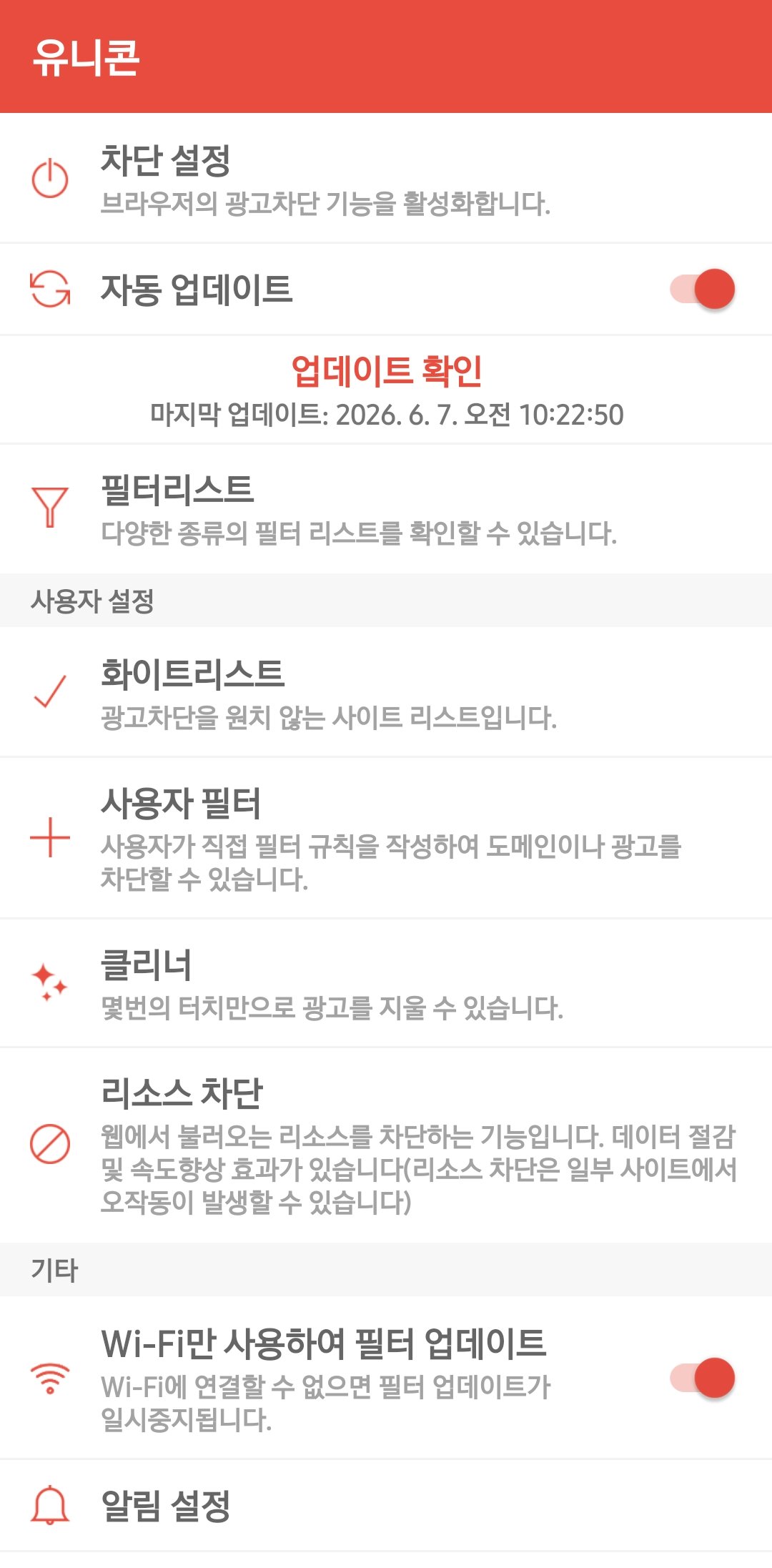
Task: Open the 화이트리스트 site list
Action: coord(386,692)
